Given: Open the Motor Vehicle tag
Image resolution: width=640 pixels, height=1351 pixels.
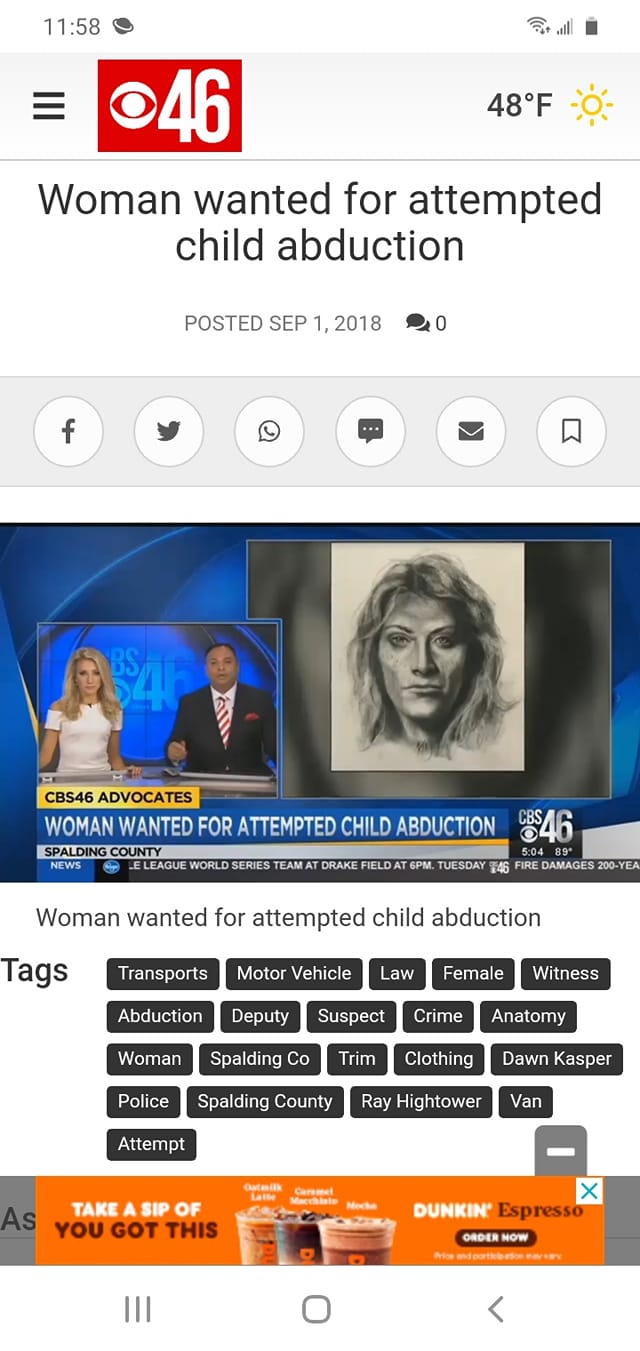Looking at the screenshot, I should (294, 973).
